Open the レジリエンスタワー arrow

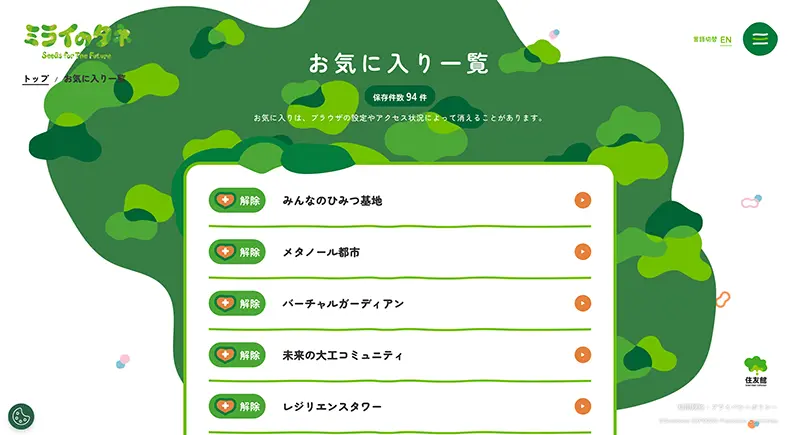pos(582,407)
